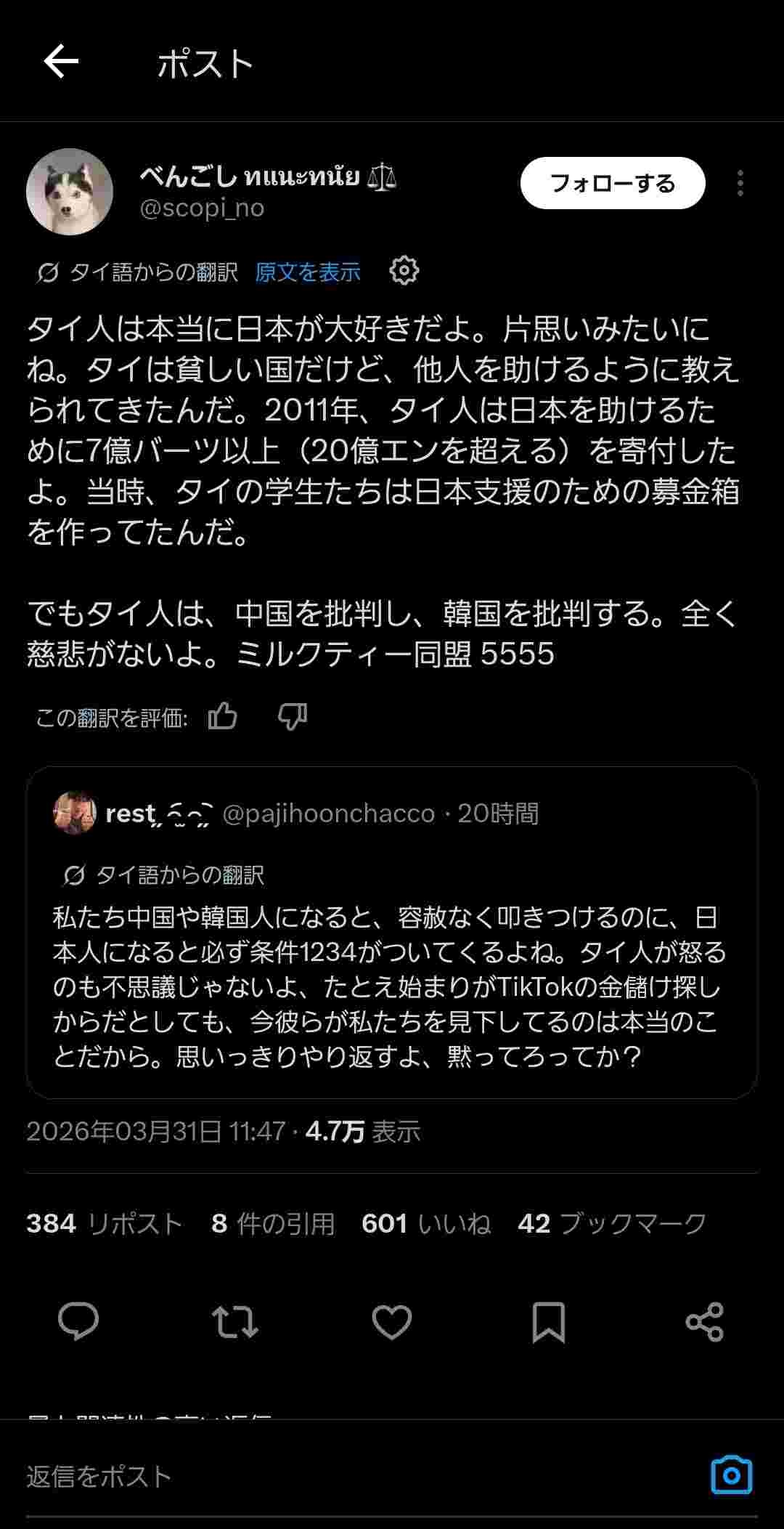Repost this post
Screen dimensions: 784x1529
pos(234,1321)
